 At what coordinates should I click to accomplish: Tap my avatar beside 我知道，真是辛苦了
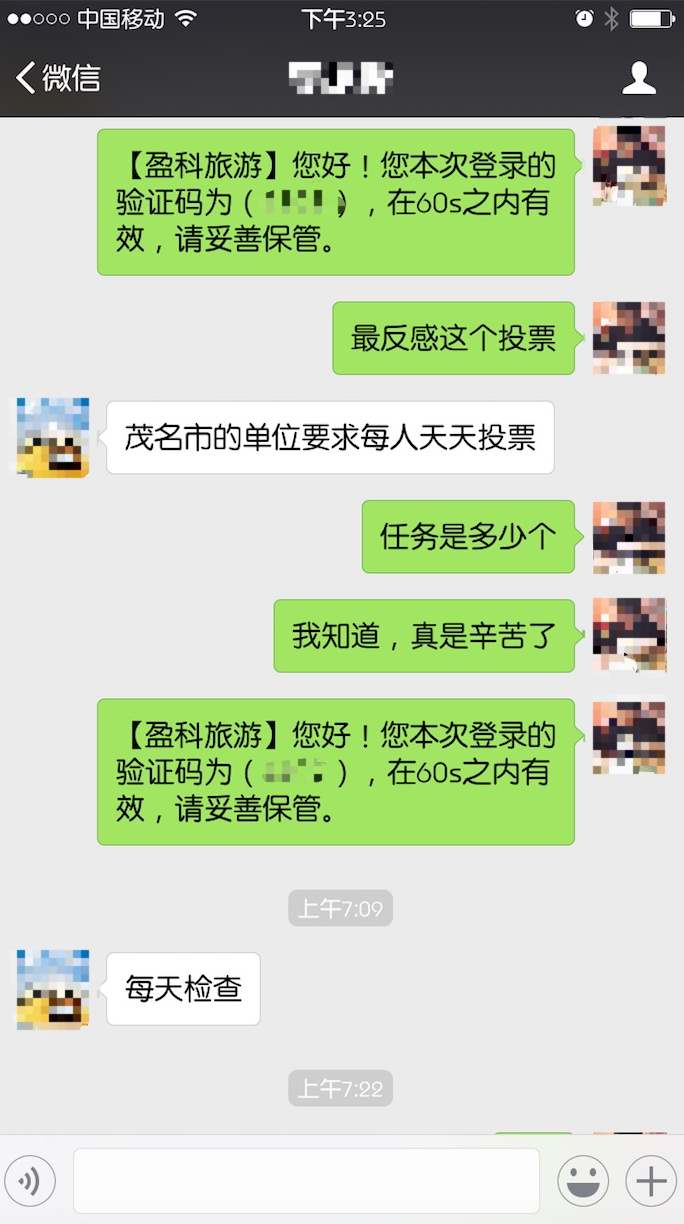pyautogui.click(x=629, y=635)
